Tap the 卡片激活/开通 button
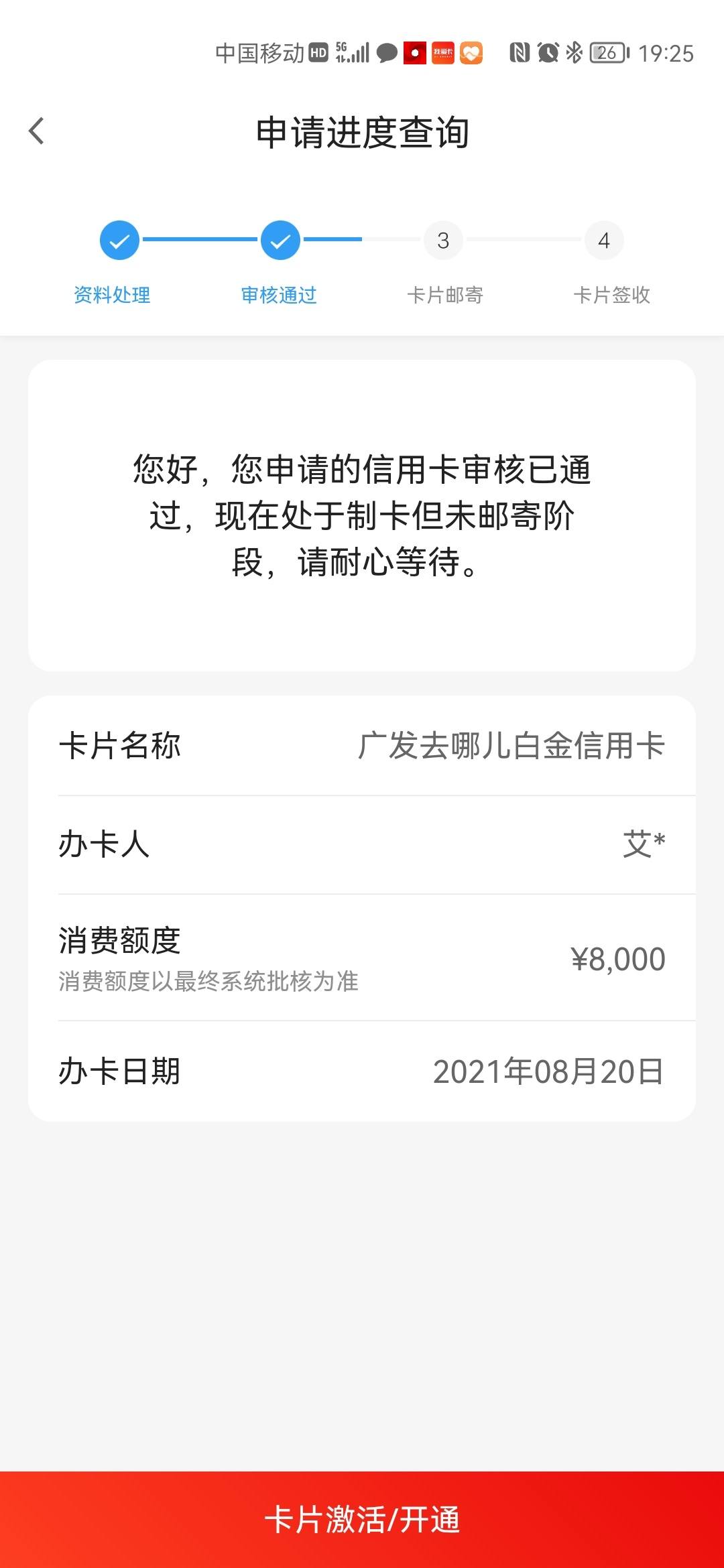724x1568 pixels. coord(362,1519)
